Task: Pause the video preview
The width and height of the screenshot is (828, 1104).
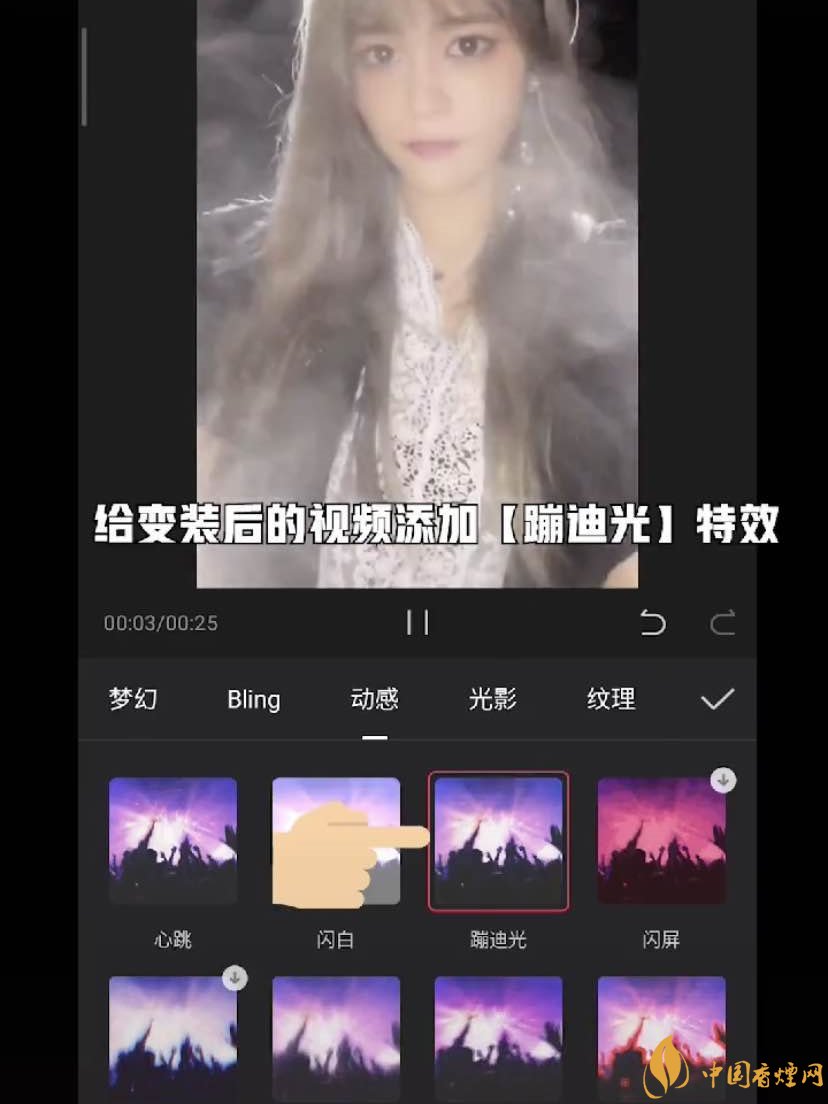Action: (418, 623)
